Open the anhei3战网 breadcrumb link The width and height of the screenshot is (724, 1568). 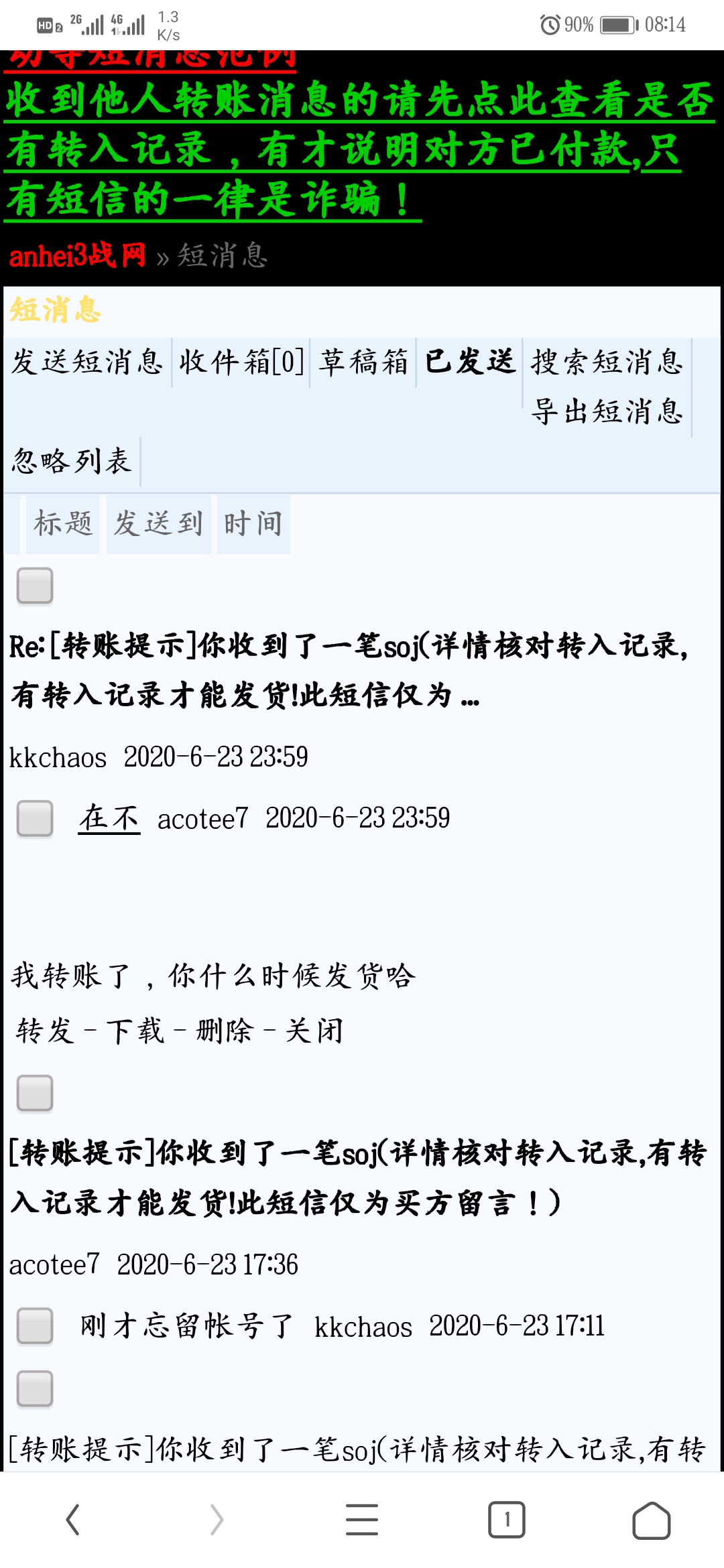tap(77, 255)
